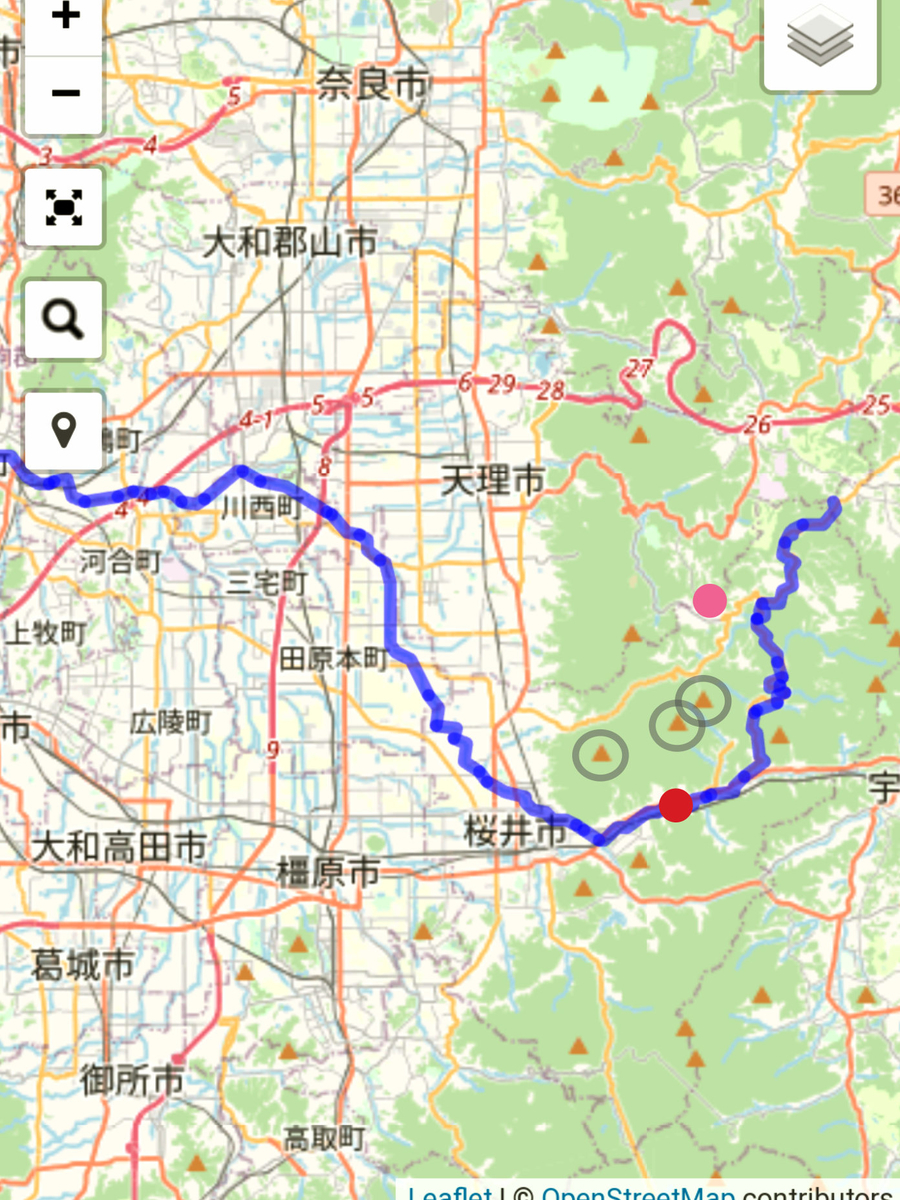Show my current location on map
Screen dimensions: 900x1200
[x=64, y=431]
